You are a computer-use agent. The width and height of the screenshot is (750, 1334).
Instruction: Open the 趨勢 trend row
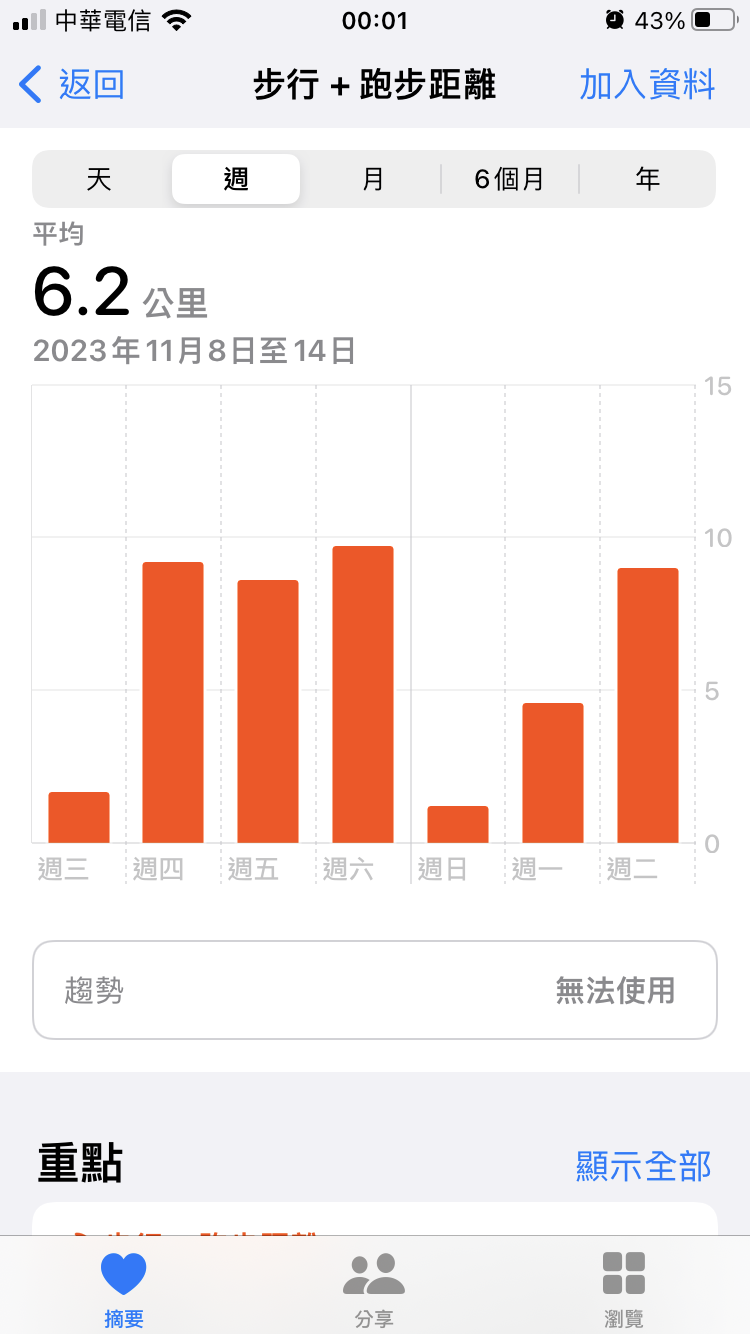tap(375, 990)
